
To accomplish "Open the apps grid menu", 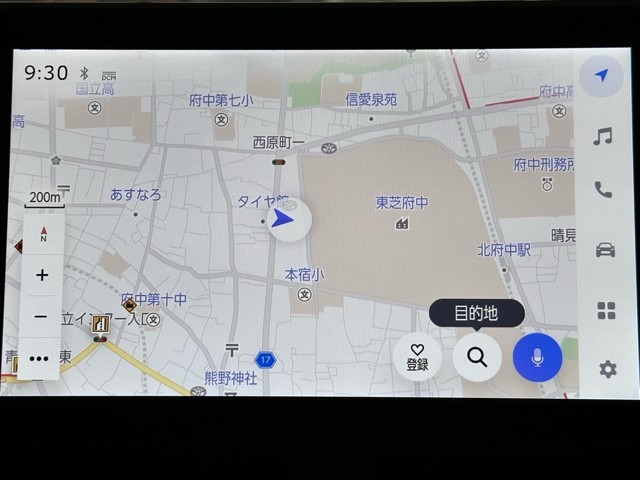I will pos(606,310).
